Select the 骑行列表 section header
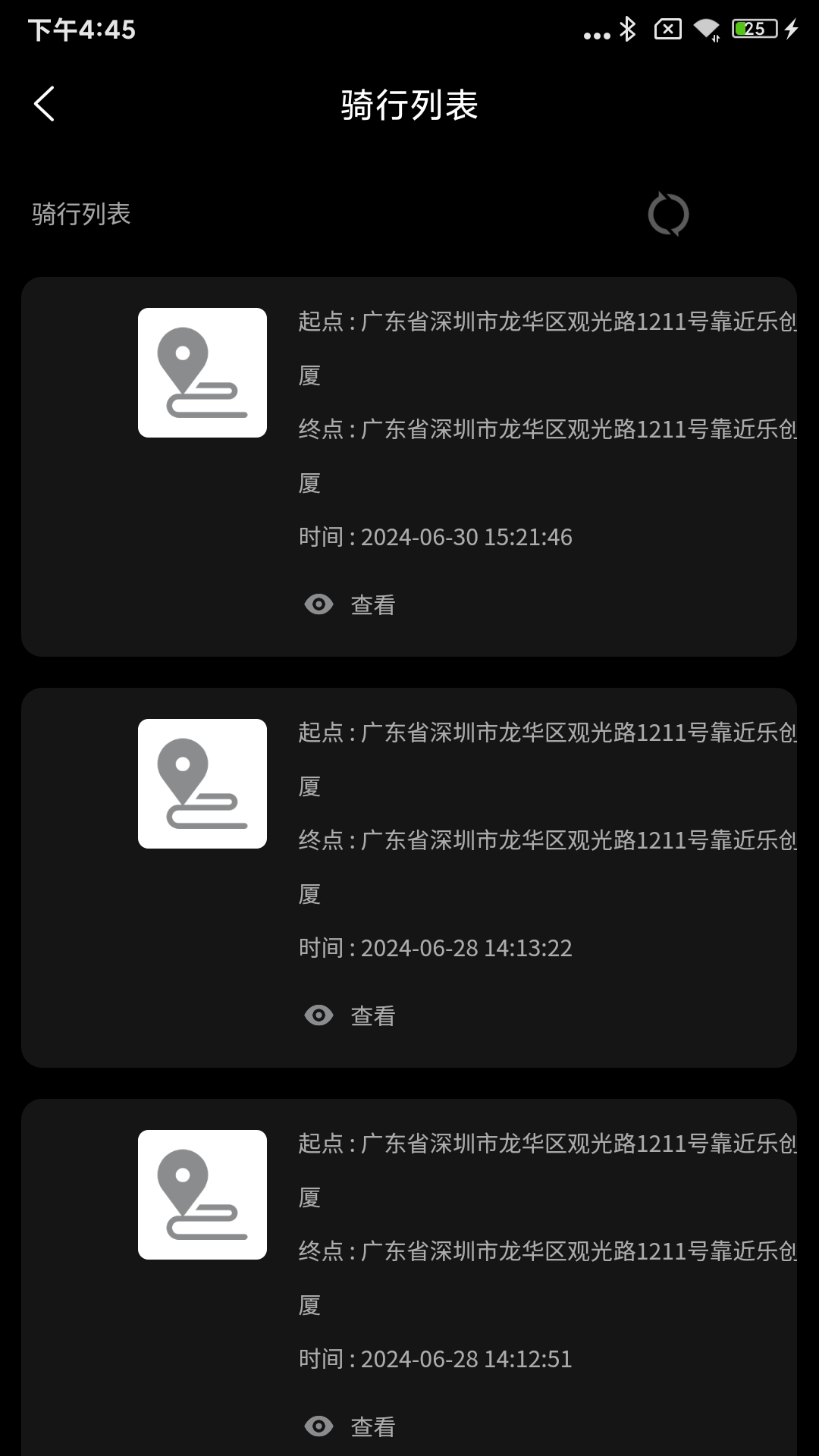This screenshot has width=819, height=1456. (80, 215)
